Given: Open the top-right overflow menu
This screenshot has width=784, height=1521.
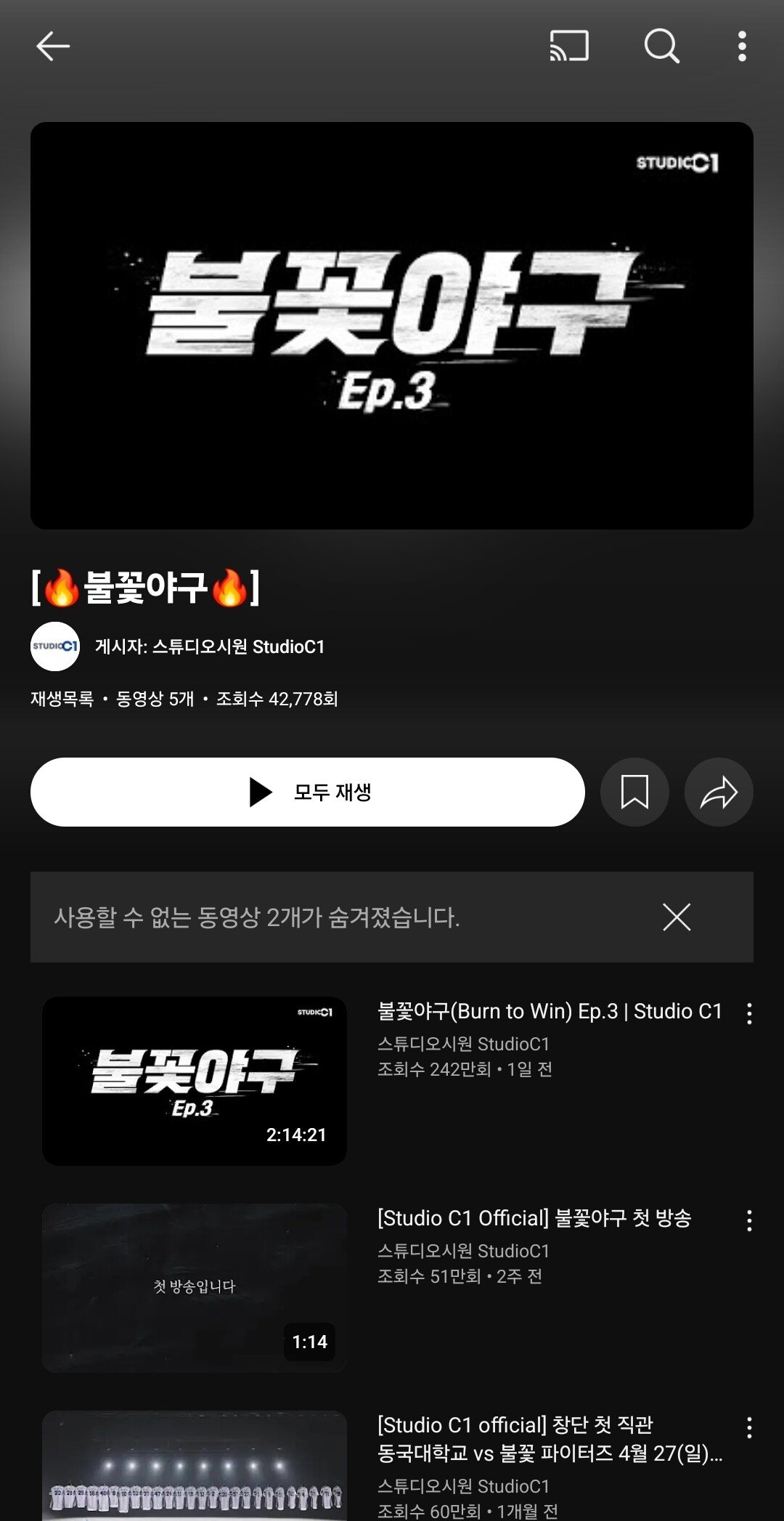Looking at the screenshot, I should pyautogui.click(x=741, y=46).
